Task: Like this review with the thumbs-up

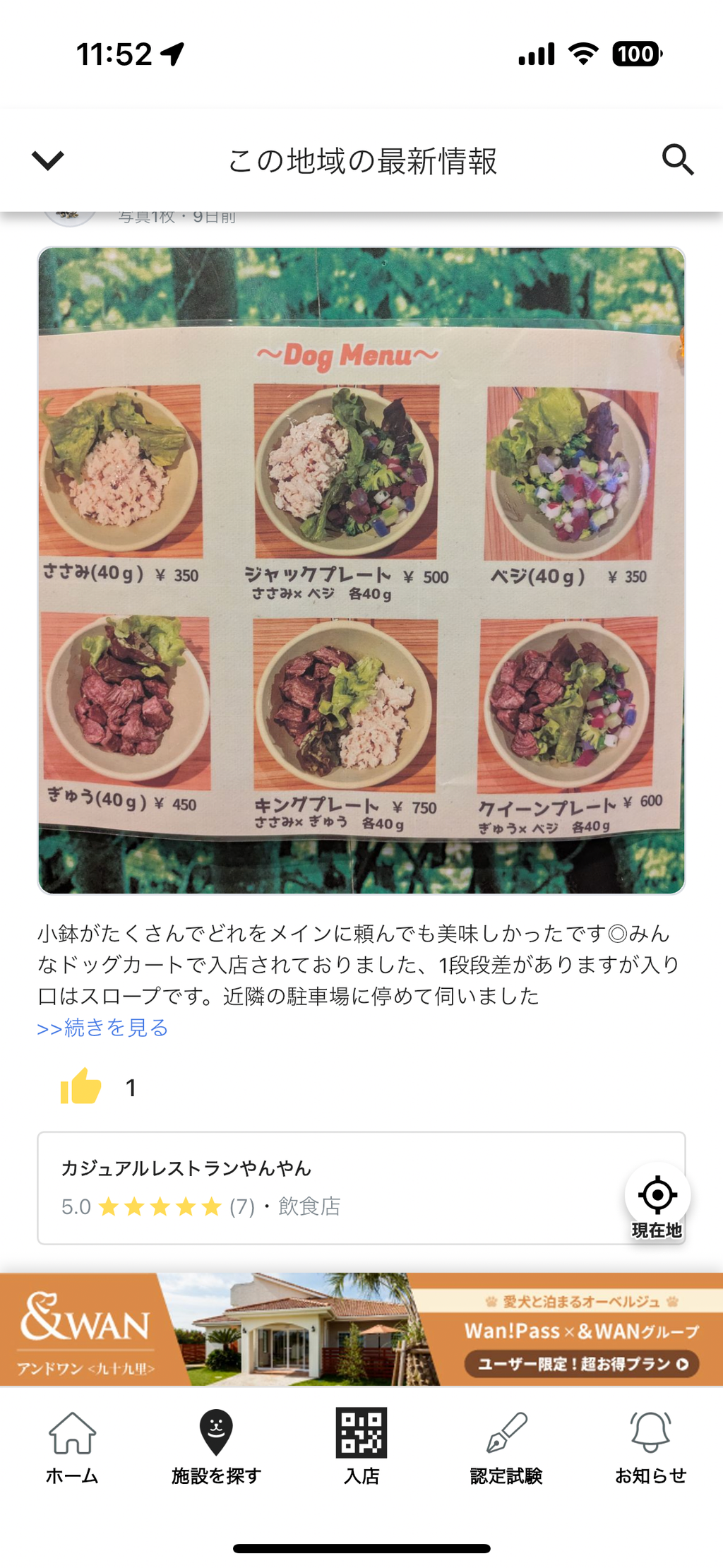Action: click(81, 1086)
